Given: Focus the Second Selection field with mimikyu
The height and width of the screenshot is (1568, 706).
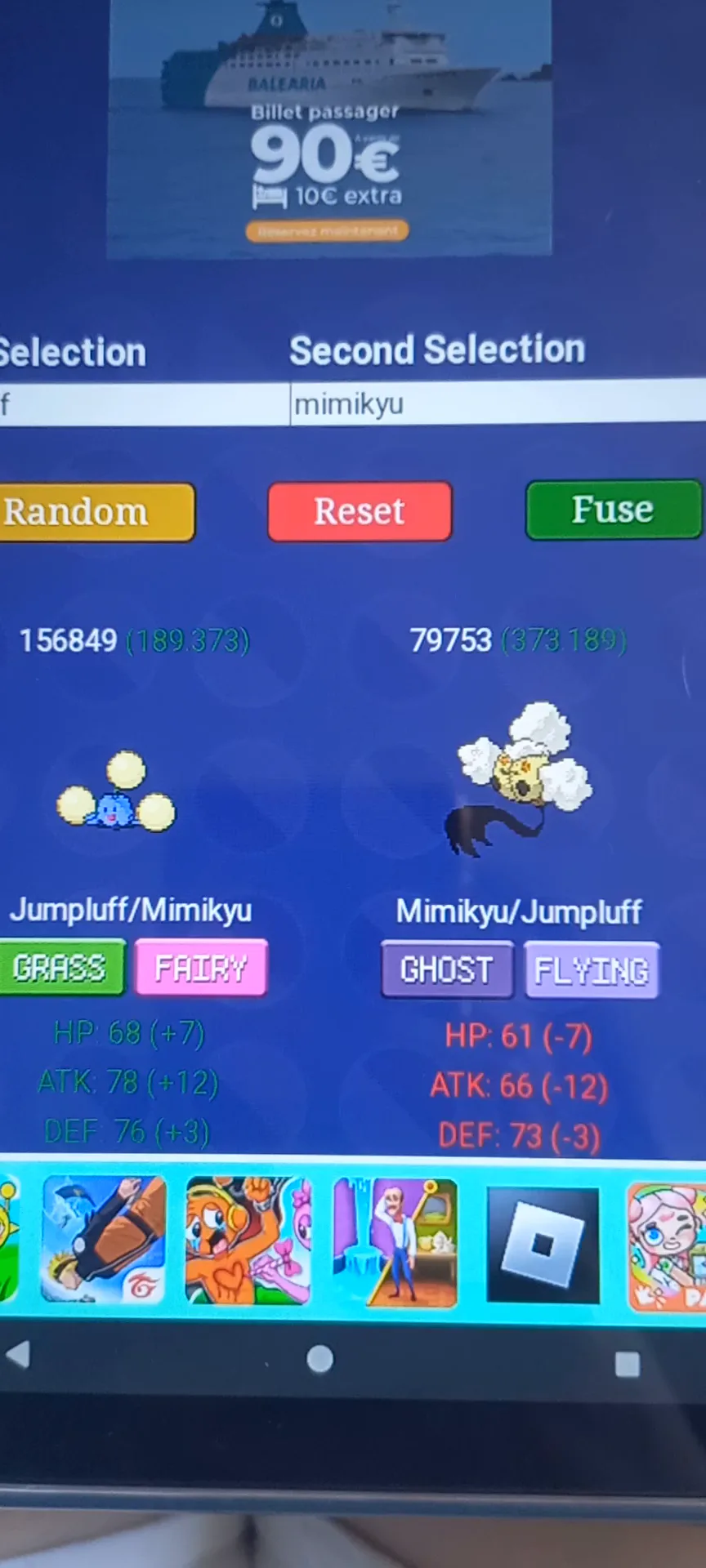Looking at the screenshot, I should [x=498, y=403].
